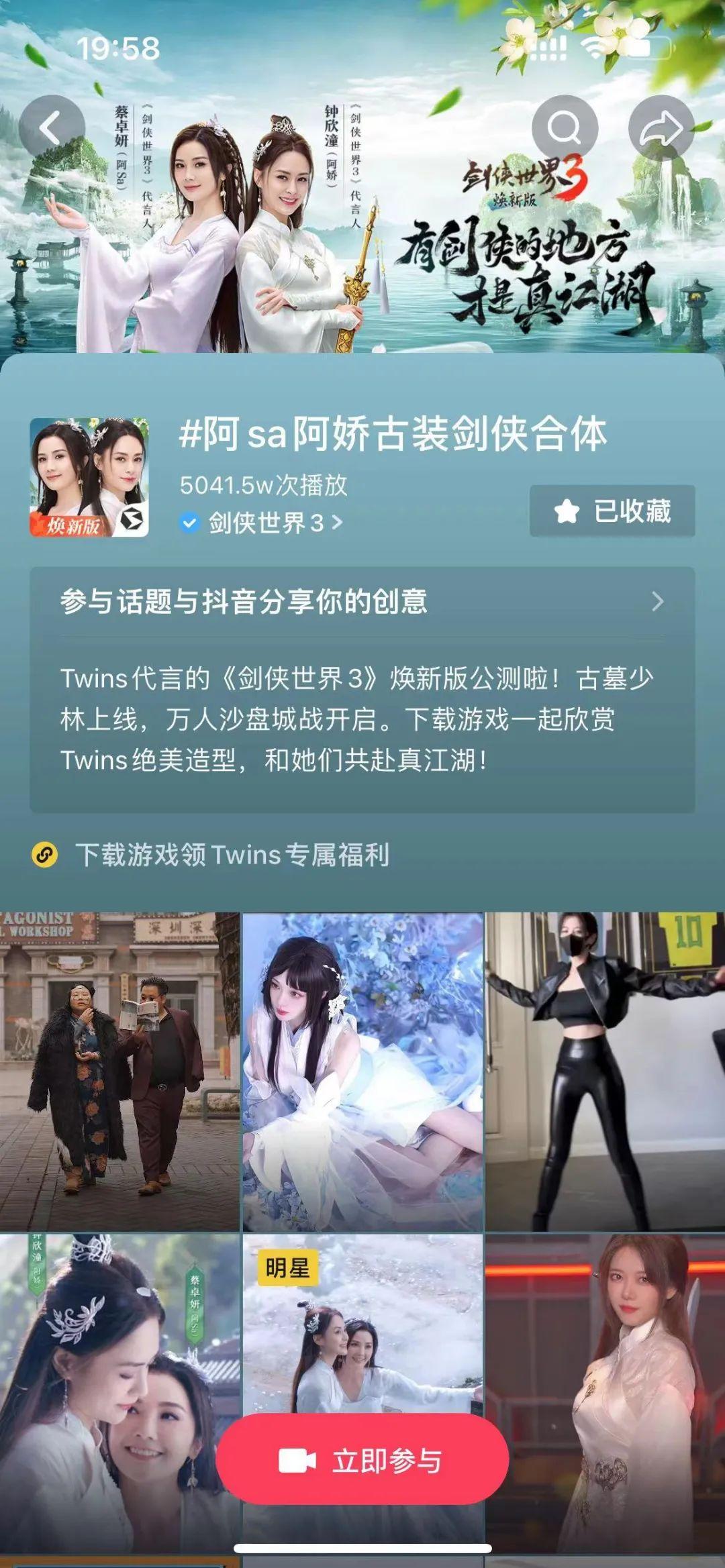Tap 立即参与 to join the topic
The image size is (725, 1568).
(x=362, y=1461)
